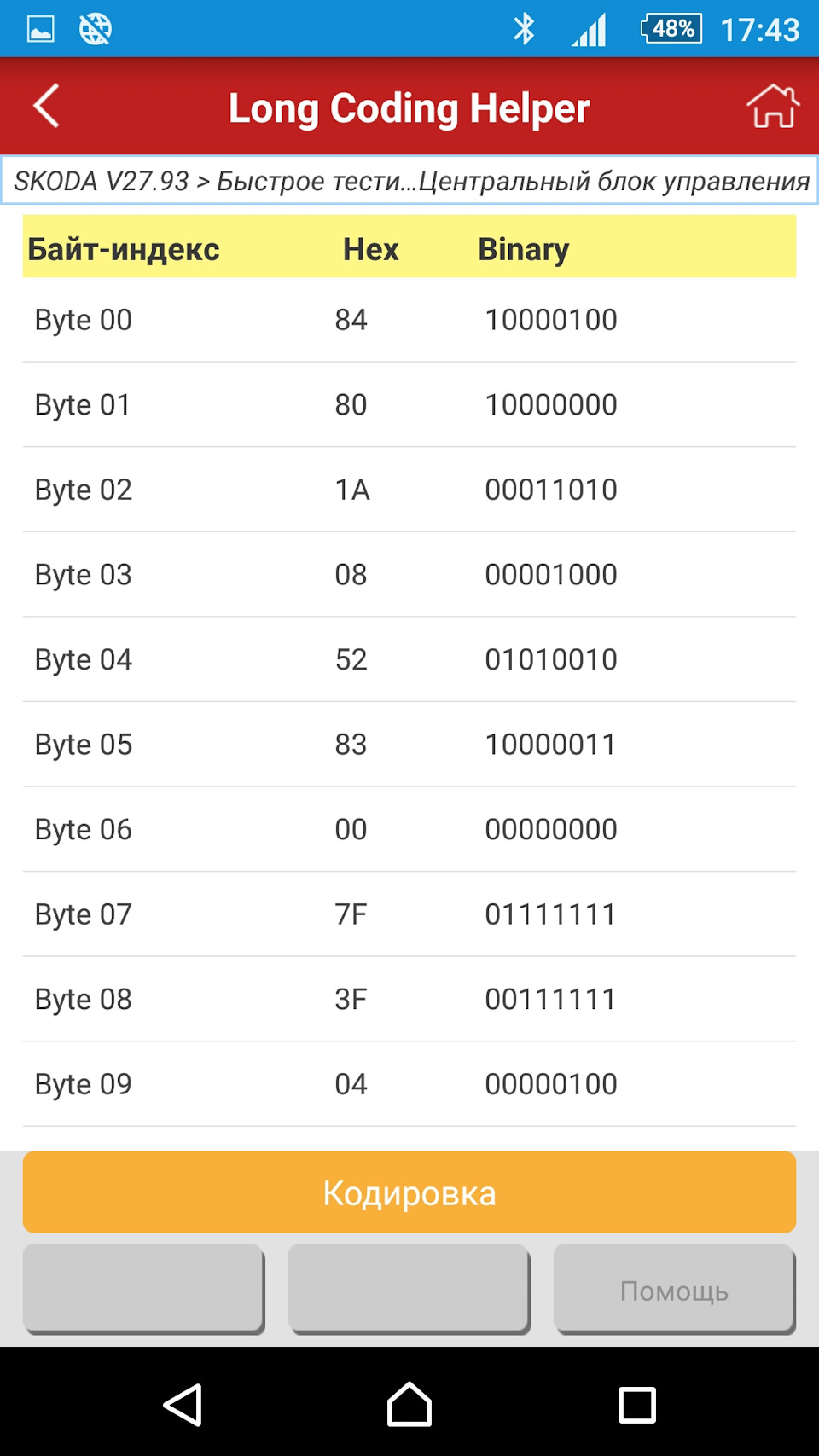
Task: Go back using the header arrow
Action: coord(46,106)
